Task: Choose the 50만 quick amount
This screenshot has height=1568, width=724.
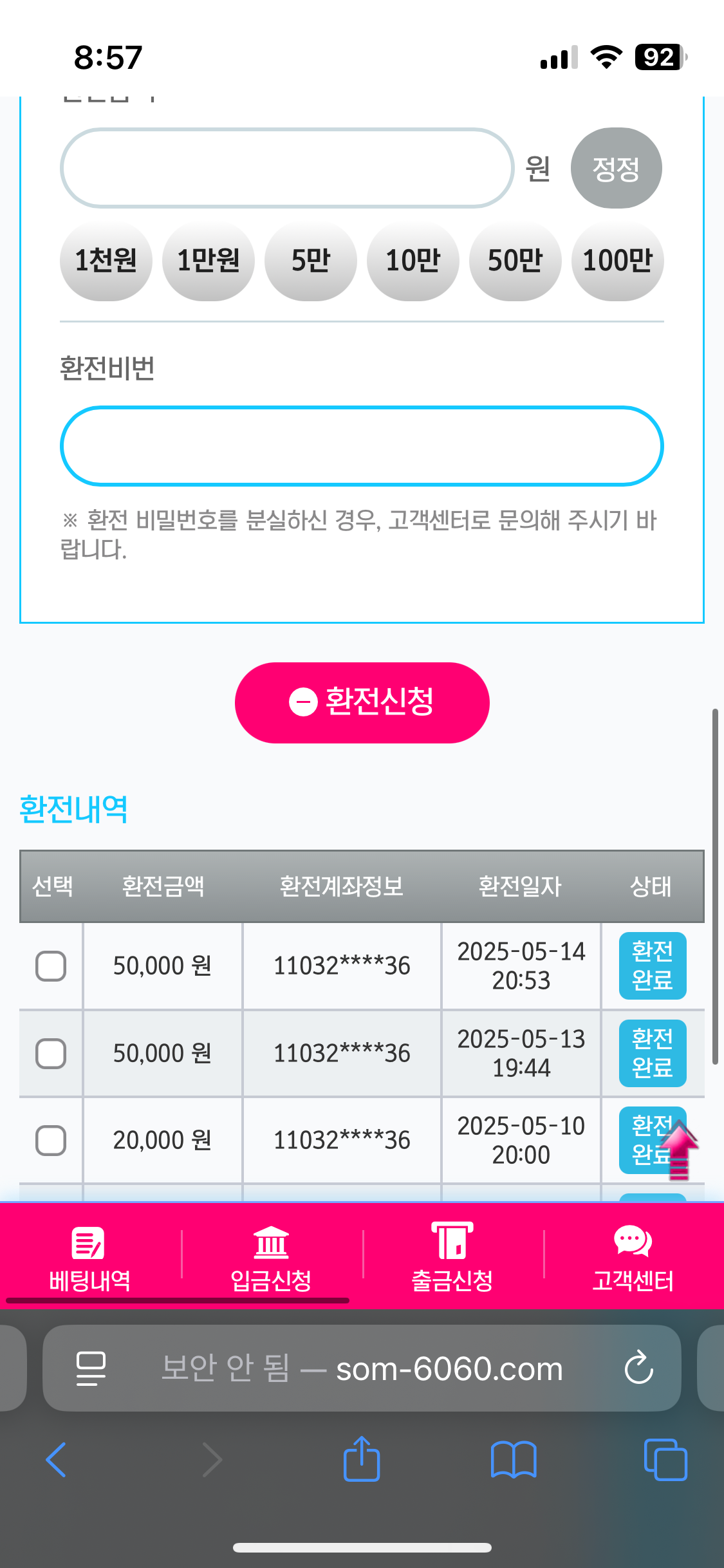Action: pyautogui.click(x=515, y=261)
